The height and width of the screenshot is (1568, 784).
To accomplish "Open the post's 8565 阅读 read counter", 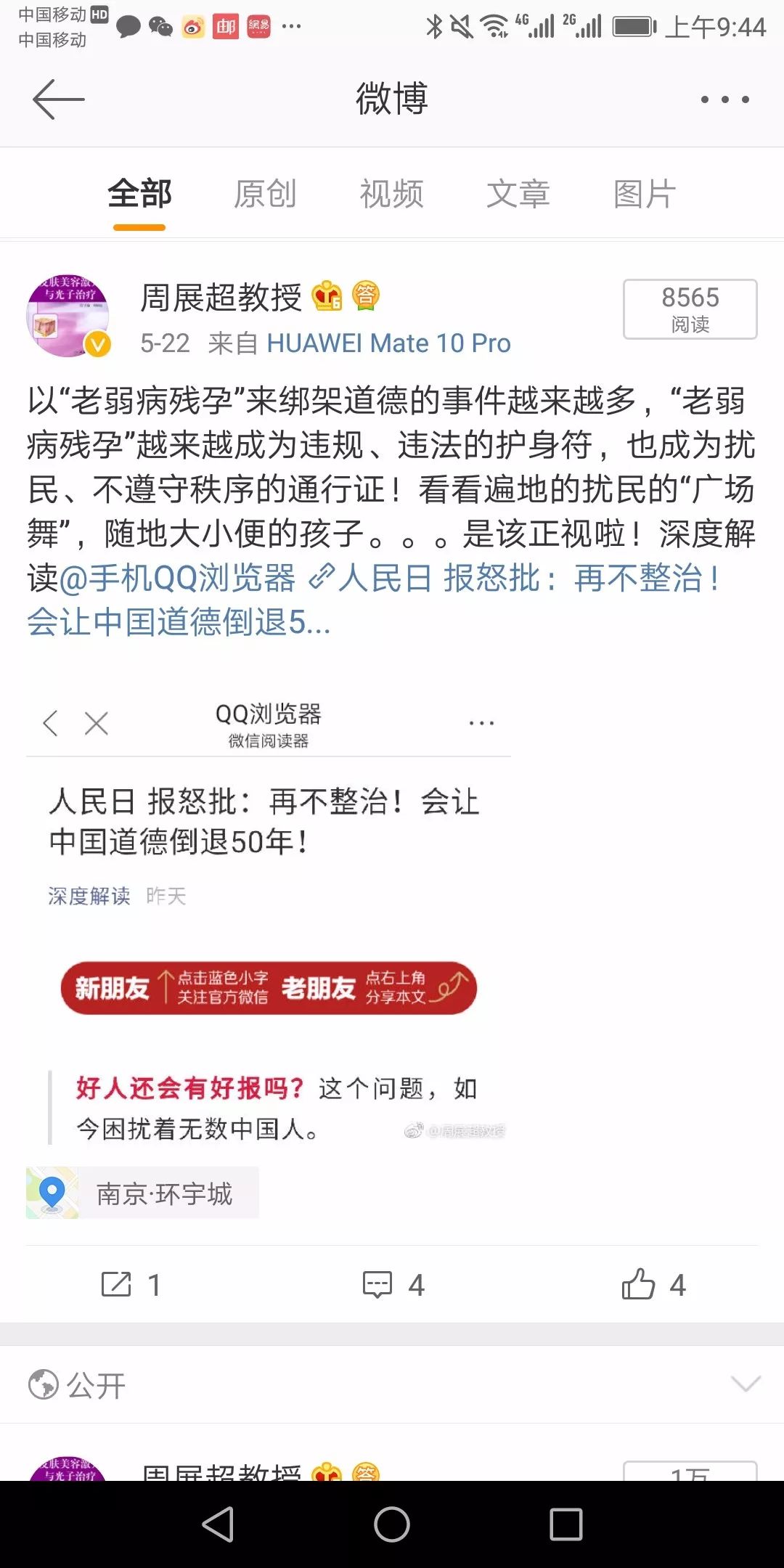I will (689, 309).
